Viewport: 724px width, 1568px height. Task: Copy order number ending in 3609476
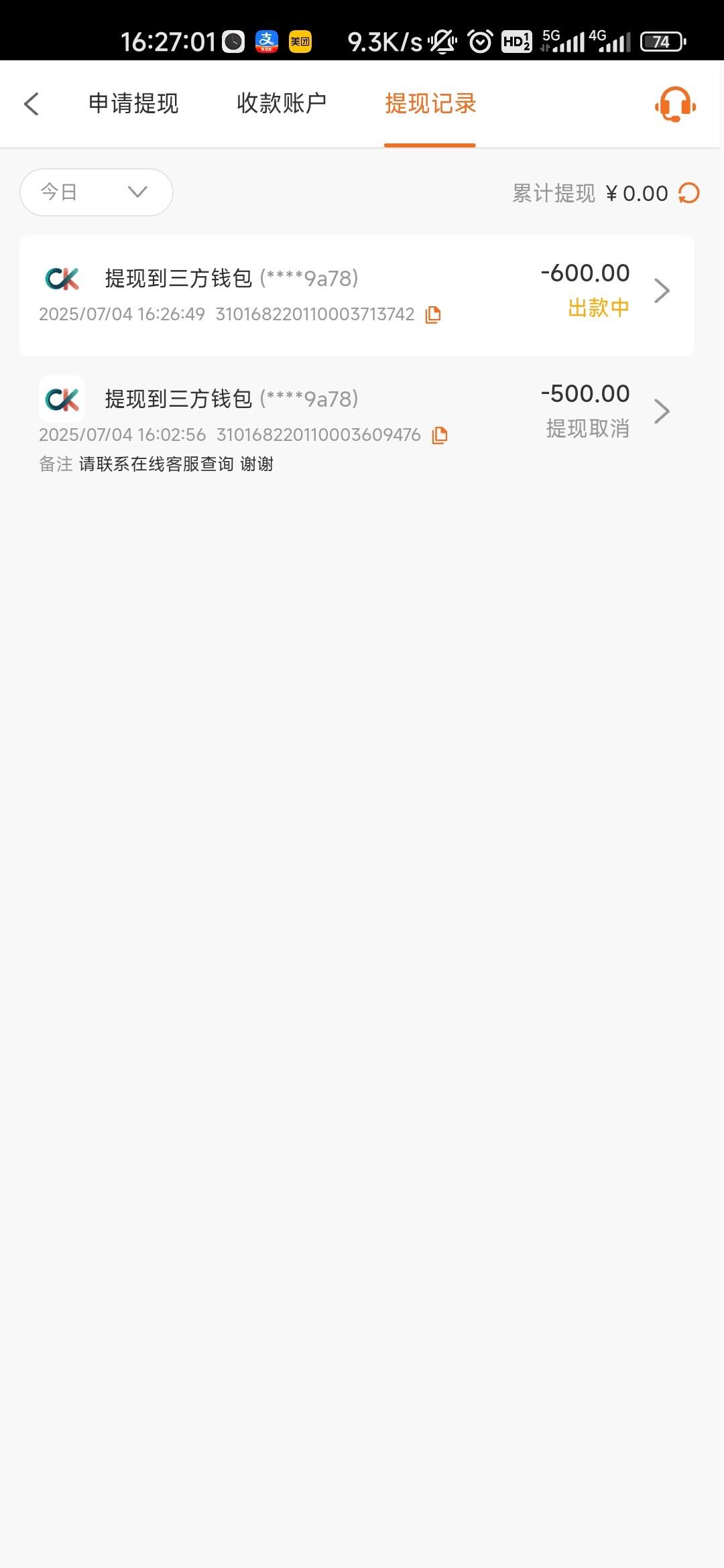pos(440,435)
